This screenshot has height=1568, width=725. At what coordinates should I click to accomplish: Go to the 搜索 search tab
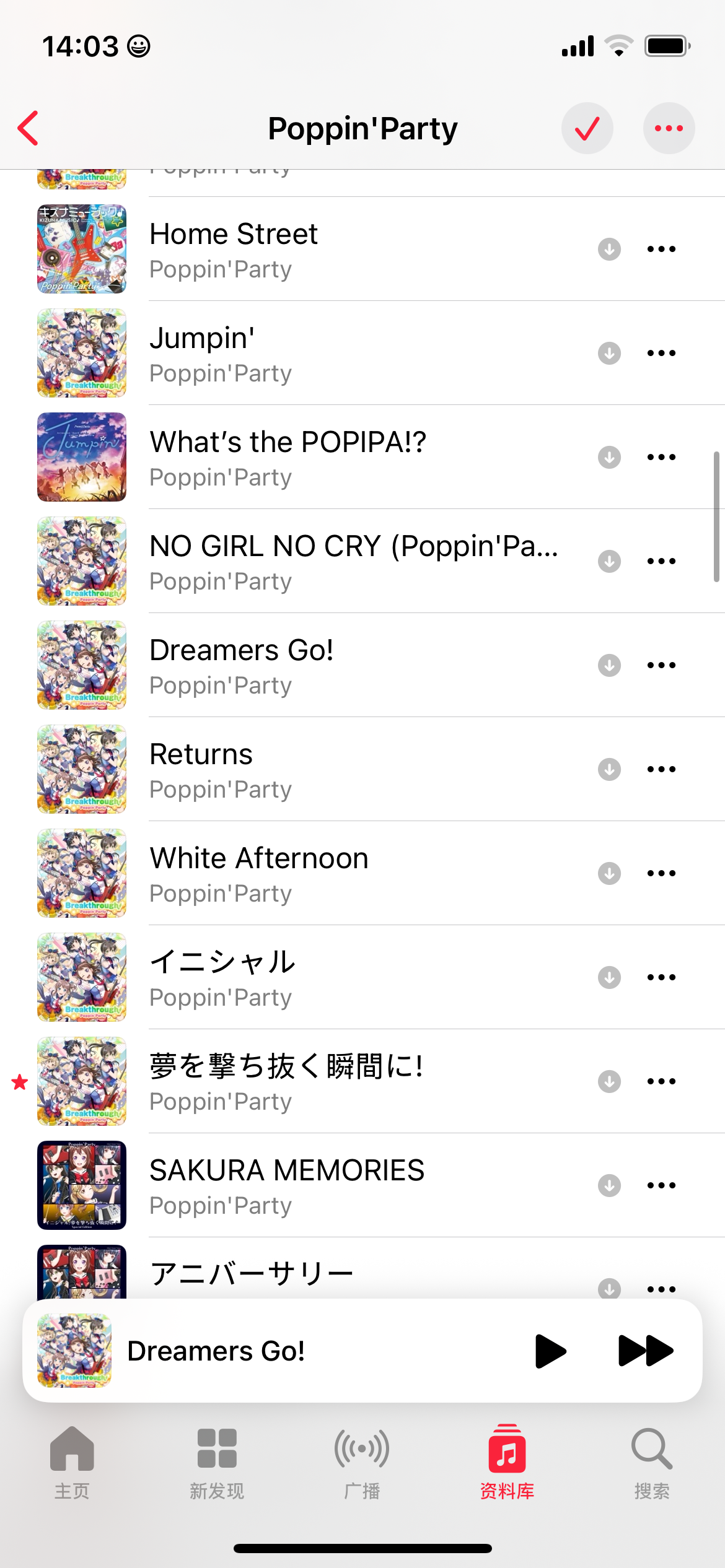coord(652,1463)
